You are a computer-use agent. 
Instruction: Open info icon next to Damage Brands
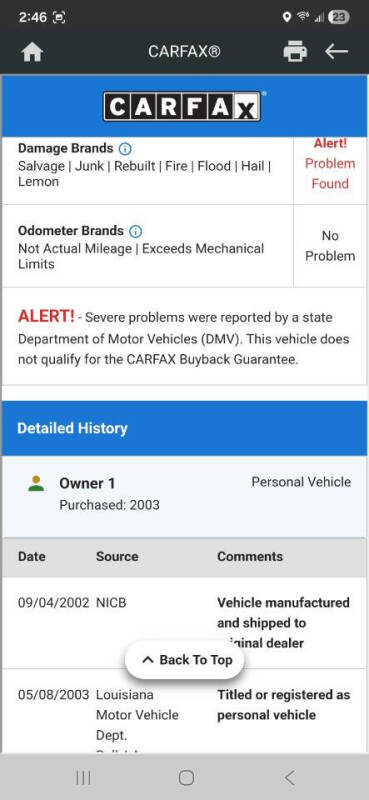click(125, 149)
